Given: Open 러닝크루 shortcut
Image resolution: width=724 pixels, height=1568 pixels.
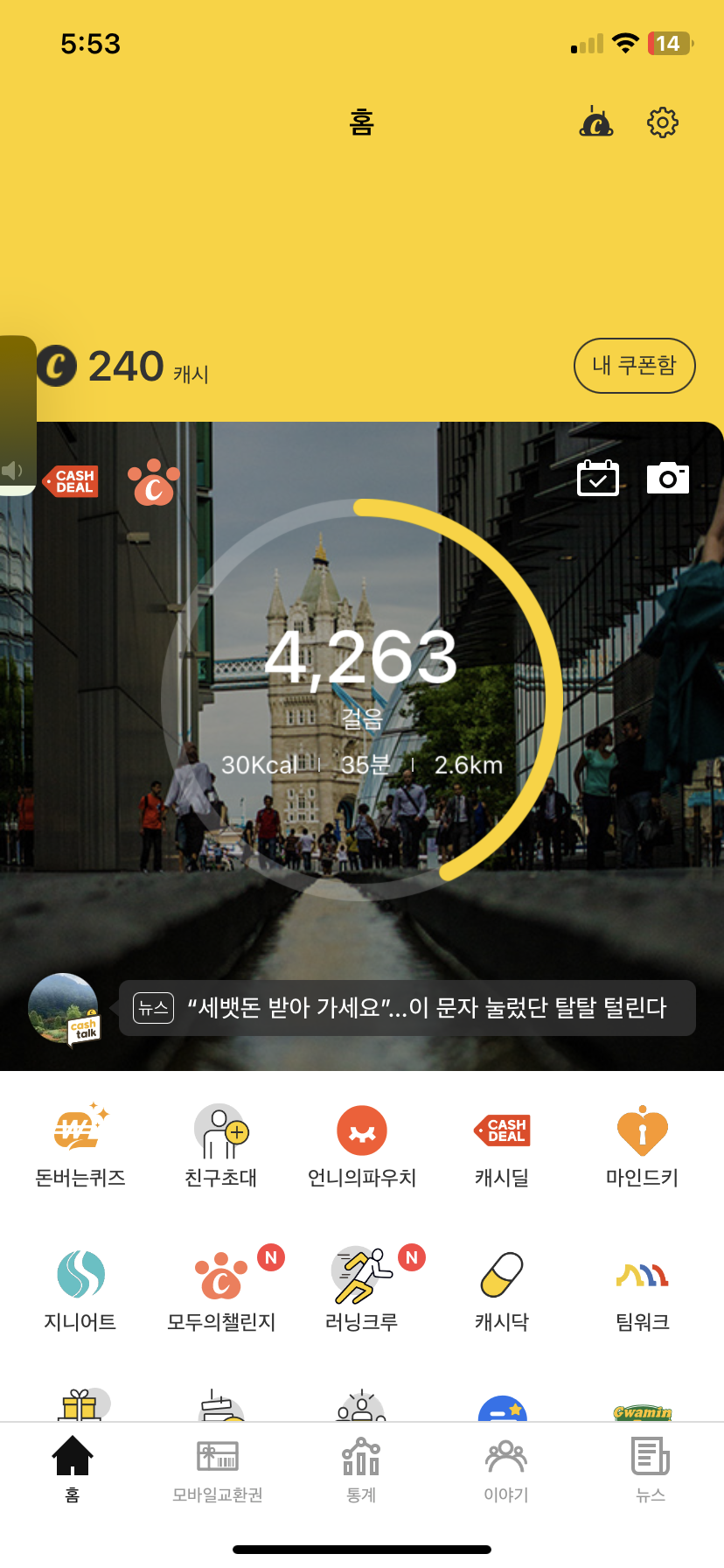Looking at the screenshot, I should coord(362,1289).
